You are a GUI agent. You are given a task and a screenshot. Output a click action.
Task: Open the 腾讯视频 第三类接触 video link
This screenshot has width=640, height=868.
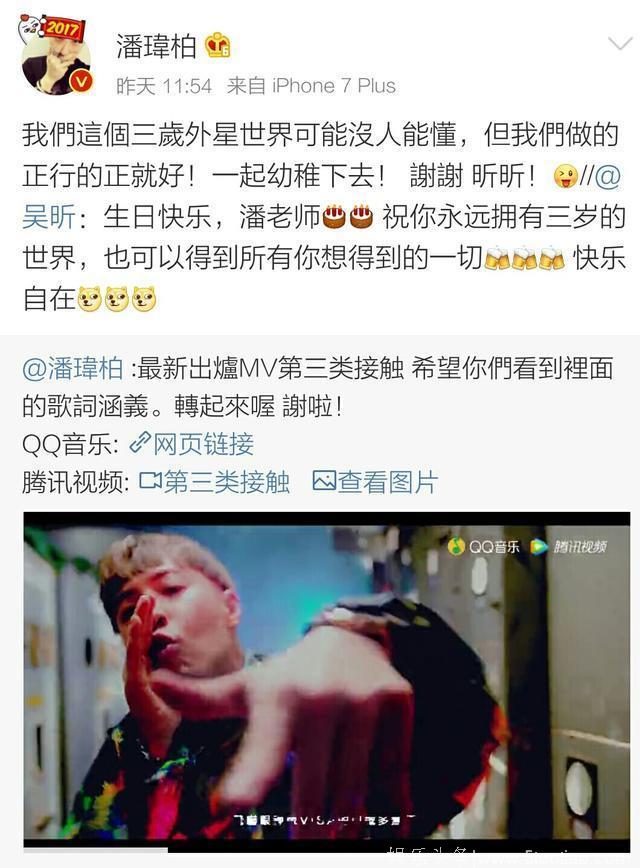pyautogui.click(x=214, y=482)
